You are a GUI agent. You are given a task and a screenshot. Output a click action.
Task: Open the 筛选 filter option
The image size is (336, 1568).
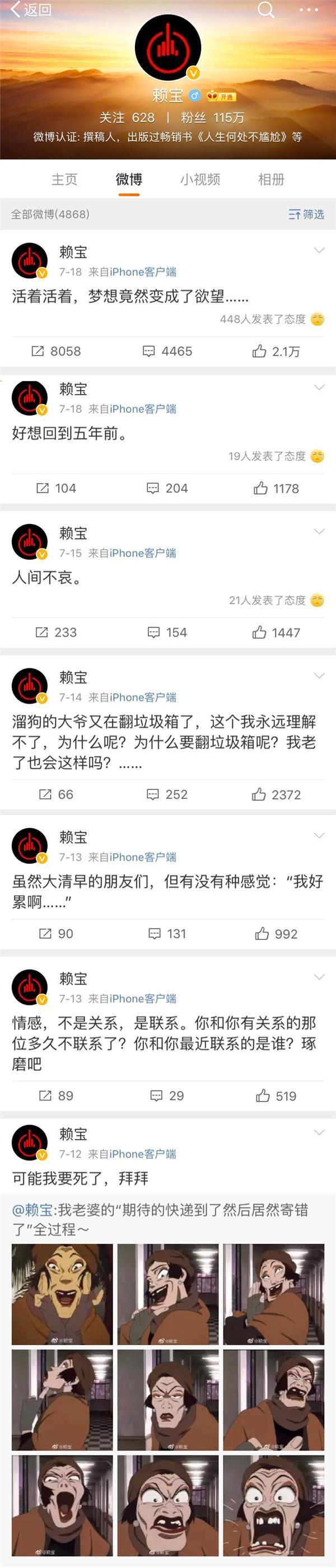(x=306, y=214)
